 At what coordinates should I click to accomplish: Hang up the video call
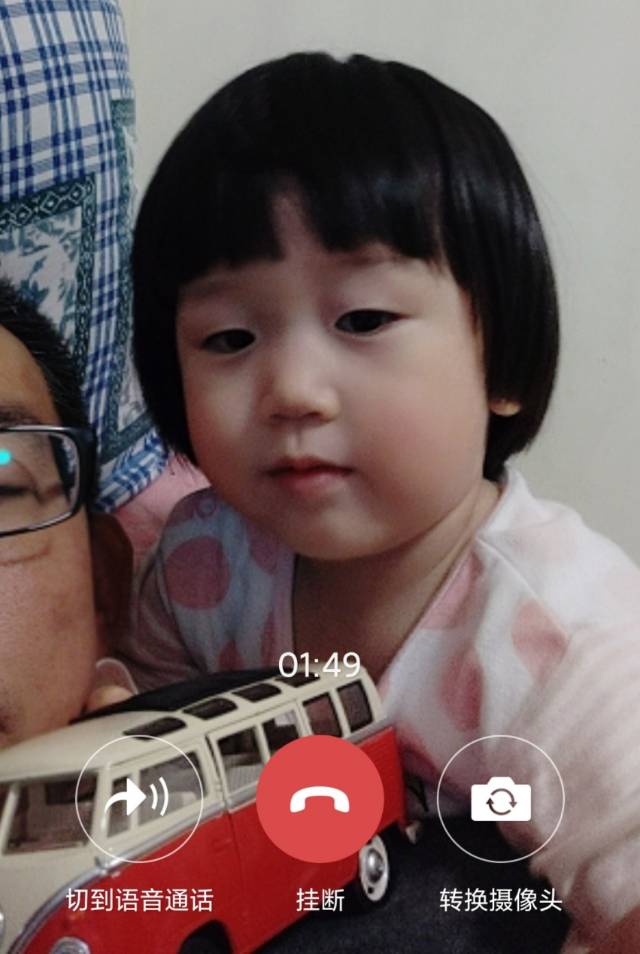tap(320, 799)
